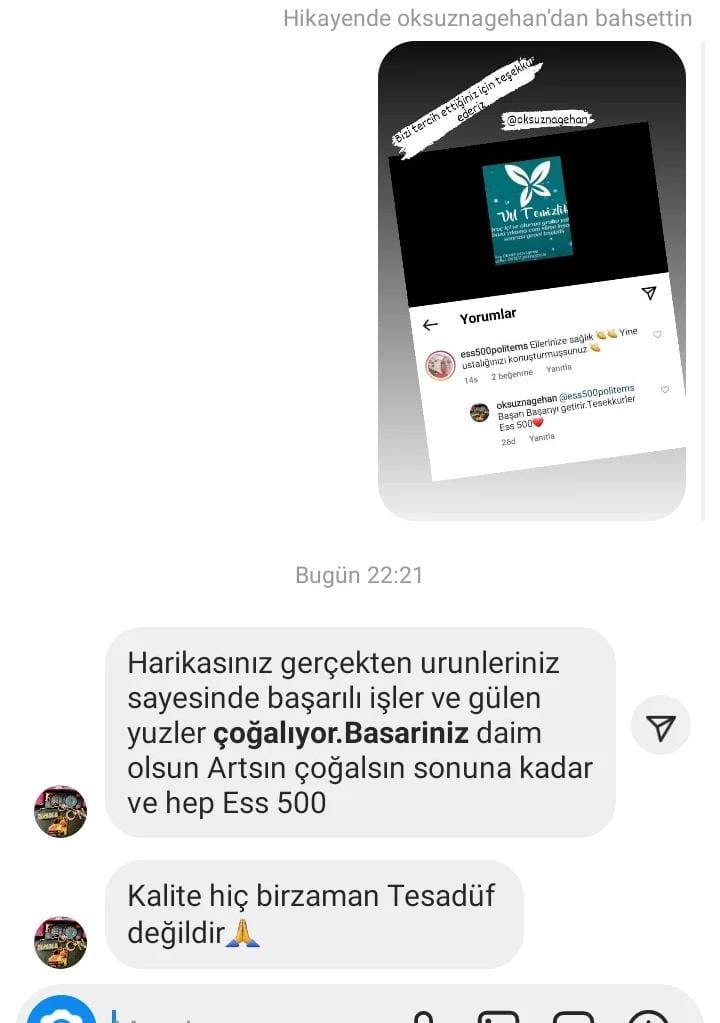Image resolution: width=720 pixels, height=1023 pixels.
Task: Focus the message text field
Action: [254, 1015]
